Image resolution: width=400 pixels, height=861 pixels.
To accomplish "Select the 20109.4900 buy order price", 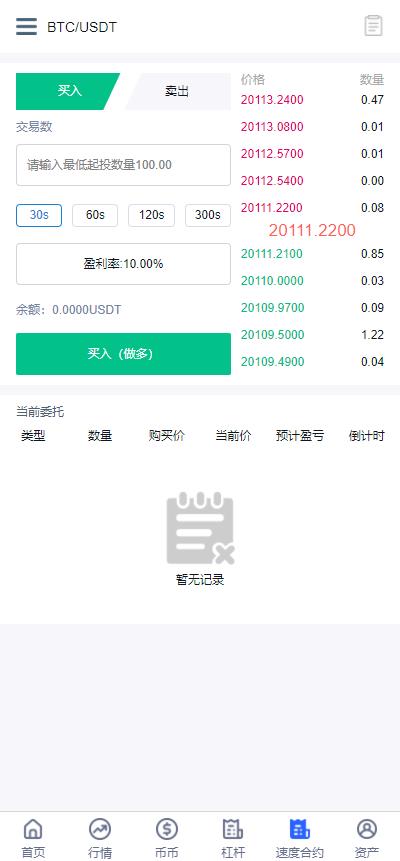I will pos(272,362).
